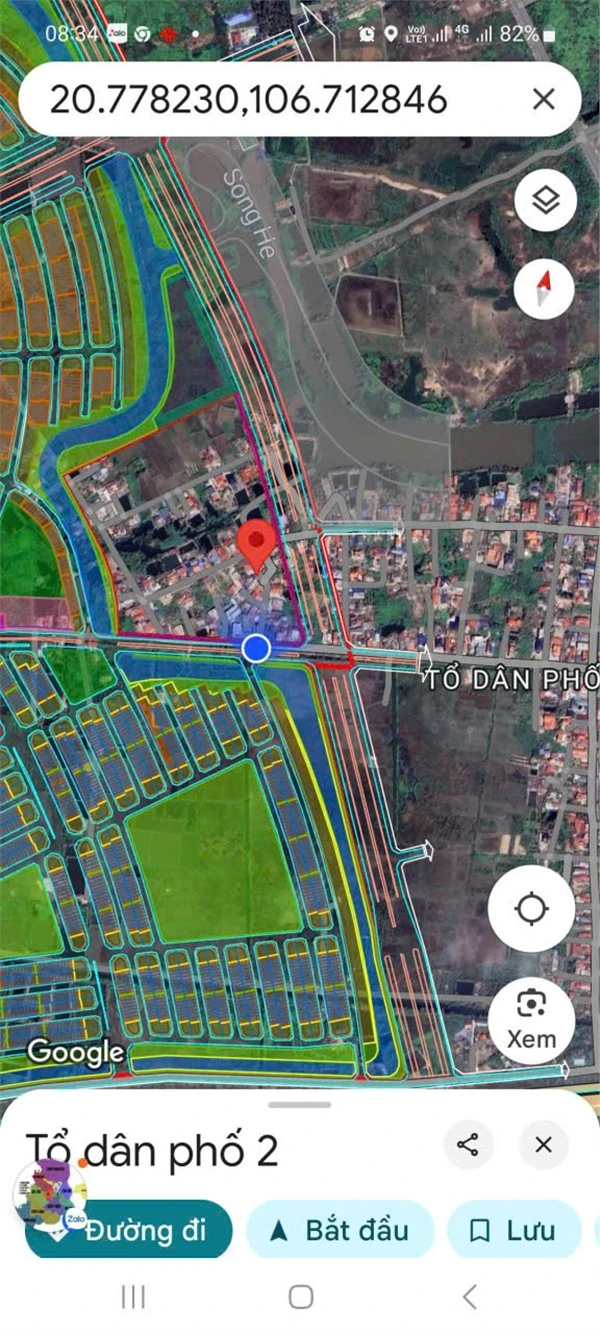
Task: Clear the coordinates from the search box
Action: tap(543, 99)
